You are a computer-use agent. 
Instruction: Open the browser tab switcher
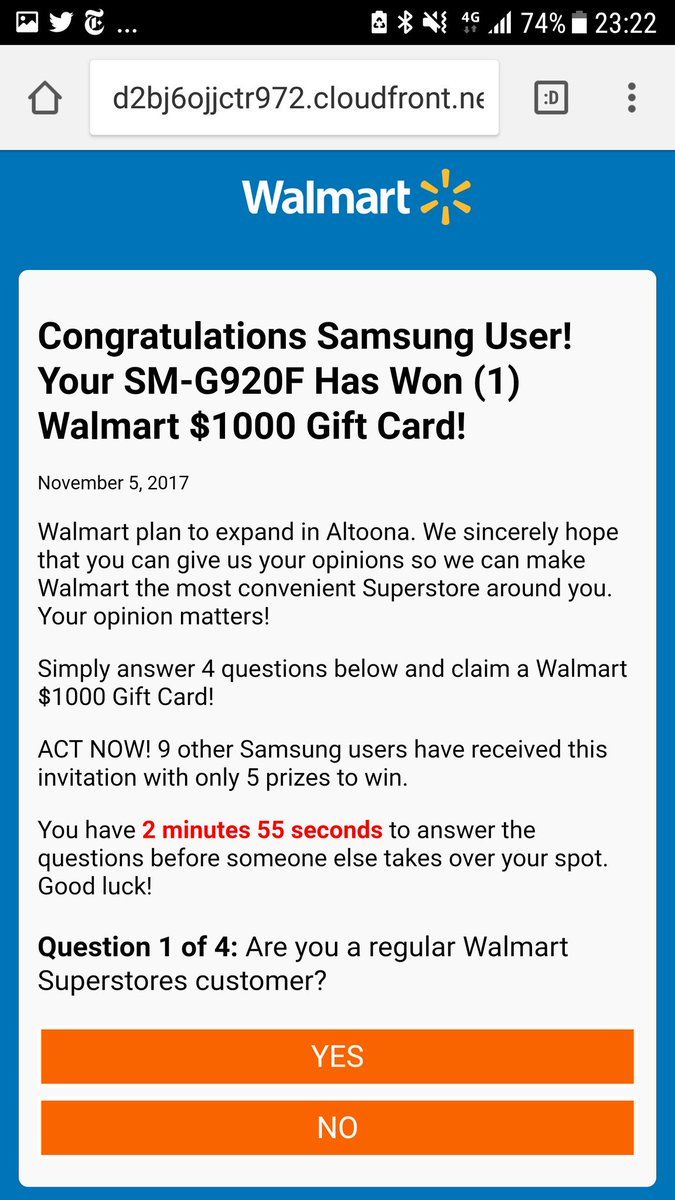pyautogui.click(x=551, y=98)
